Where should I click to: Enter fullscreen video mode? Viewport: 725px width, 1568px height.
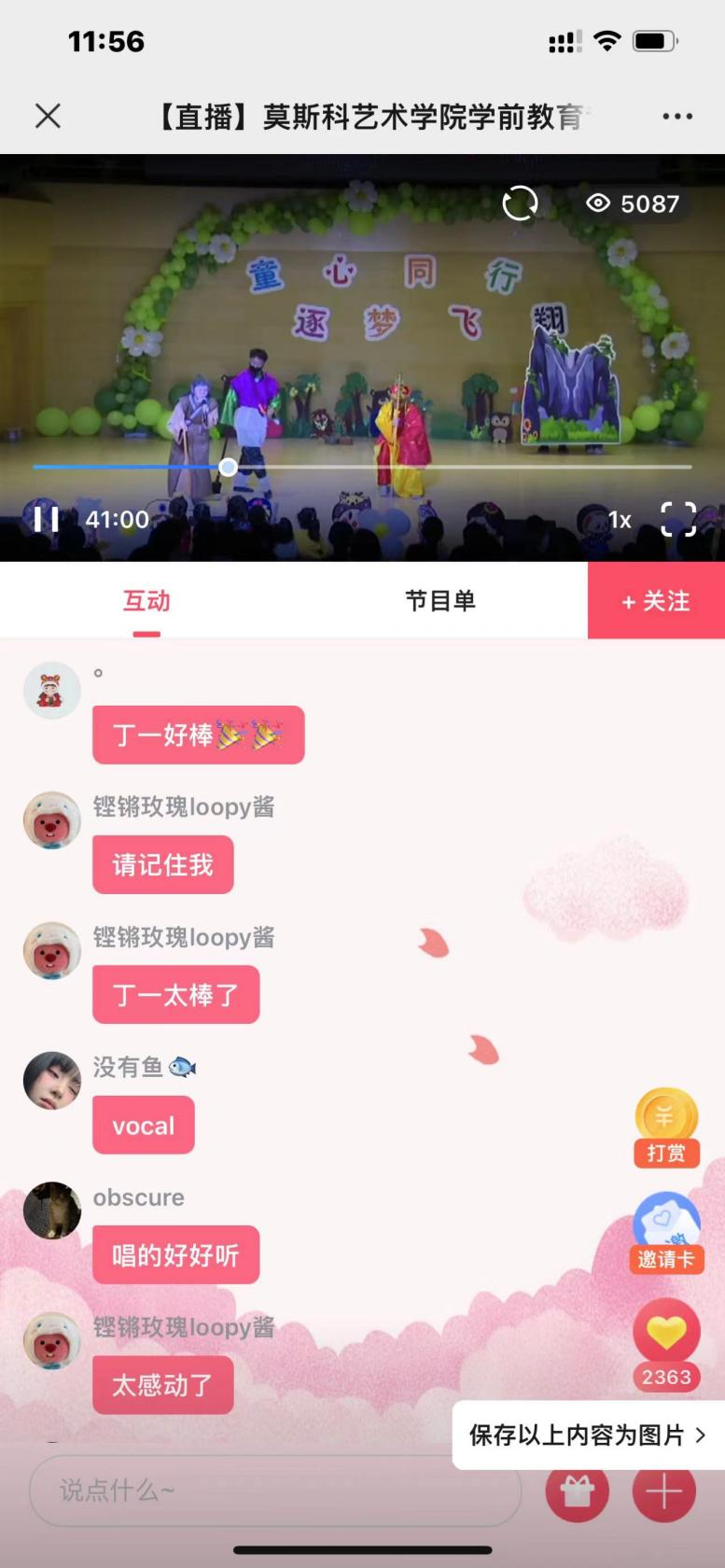[678, 519]
